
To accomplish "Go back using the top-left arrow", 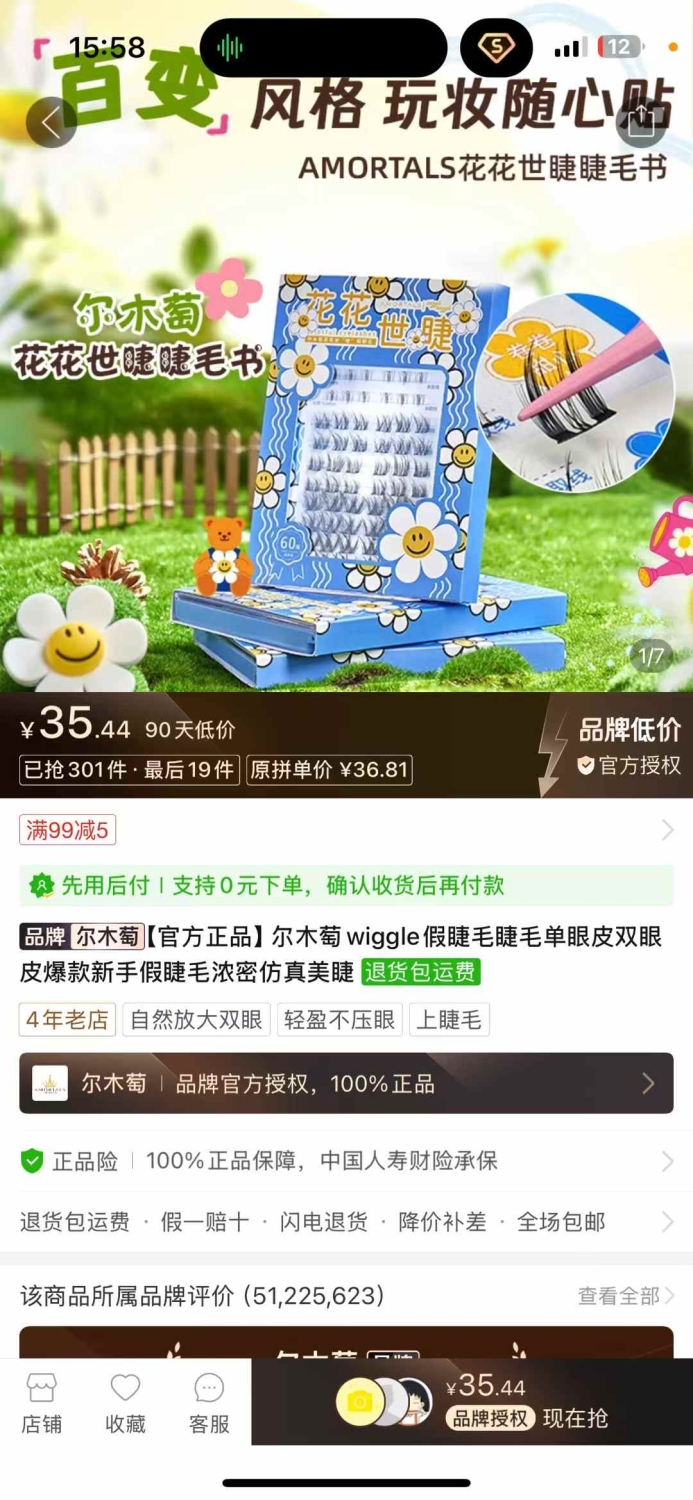I will pyautogui.click(x=51, y=123).
